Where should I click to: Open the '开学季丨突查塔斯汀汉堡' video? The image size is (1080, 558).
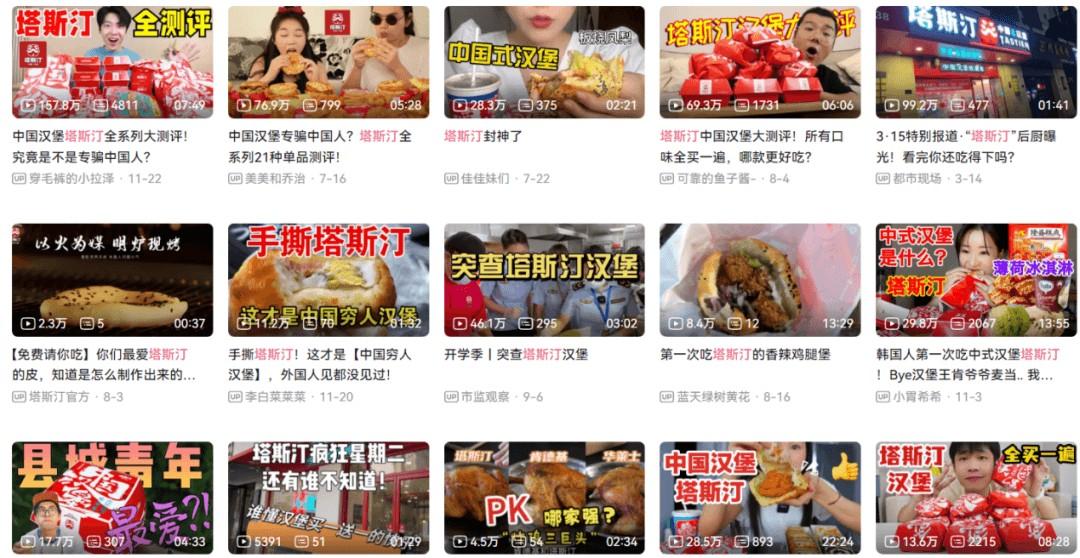544,280
